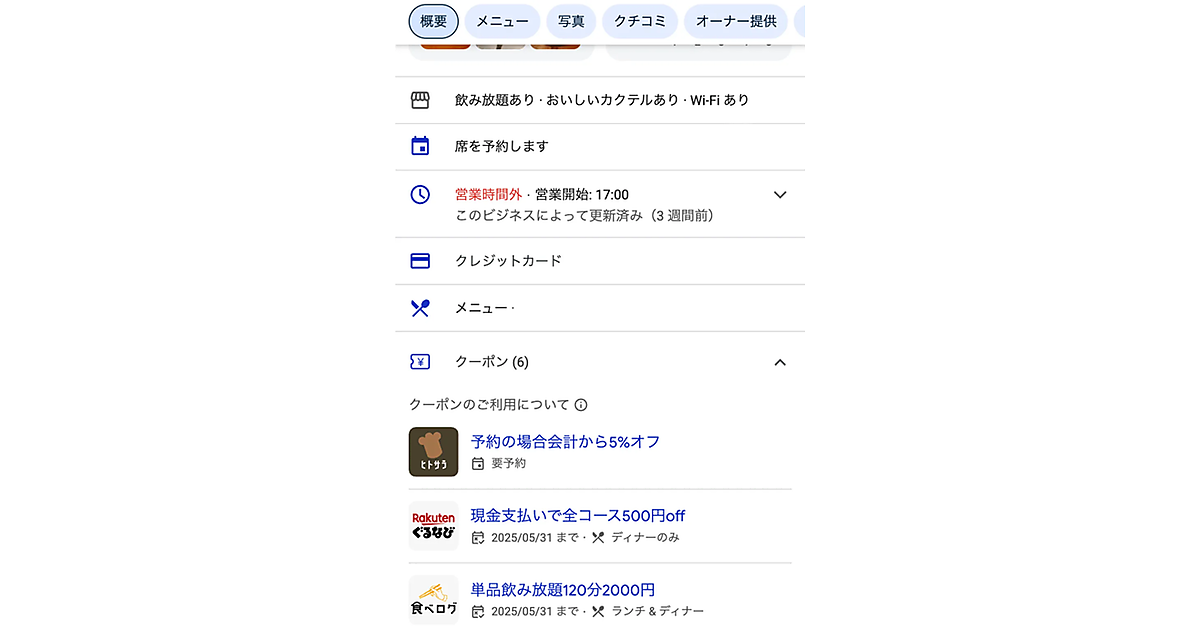1200x630 pixels.
Task: Open coupon 予約の場合会計から5%オフ
Action: click(565, 442)
